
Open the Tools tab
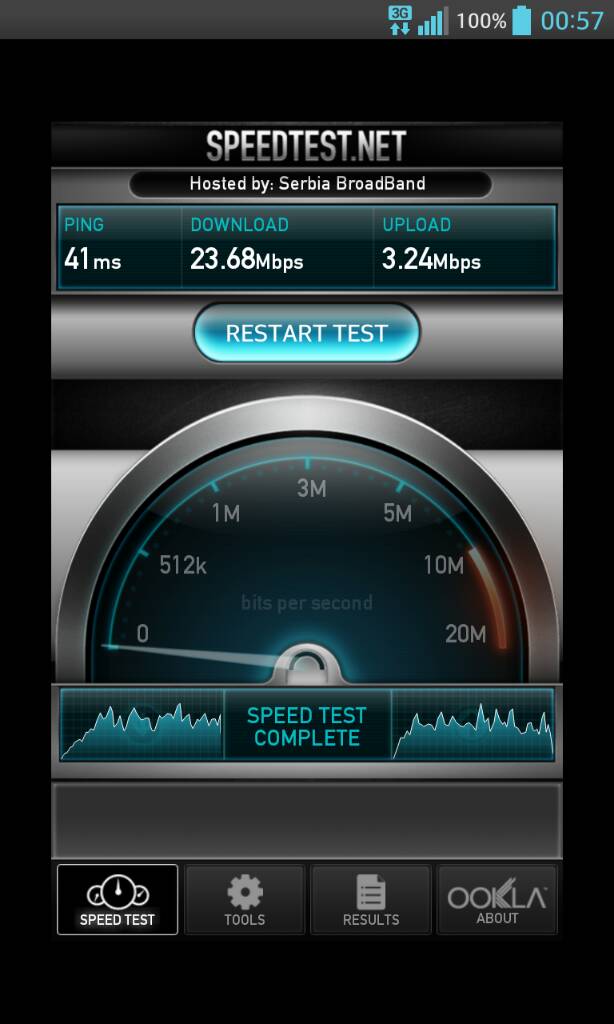245,899
